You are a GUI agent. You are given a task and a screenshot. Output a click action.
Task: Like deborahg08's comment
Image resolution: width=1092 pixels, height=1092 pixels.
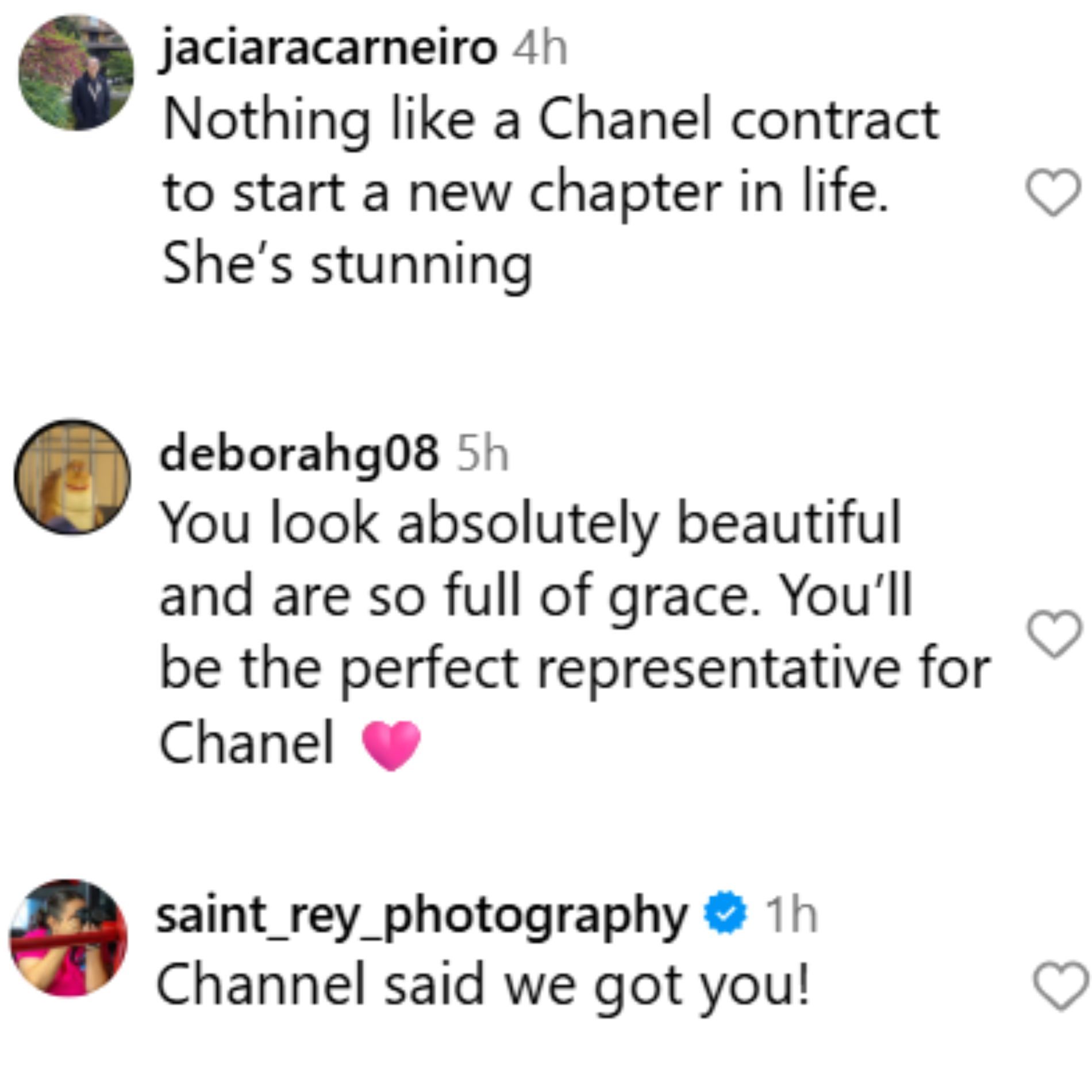click(x=1053, y=635)
